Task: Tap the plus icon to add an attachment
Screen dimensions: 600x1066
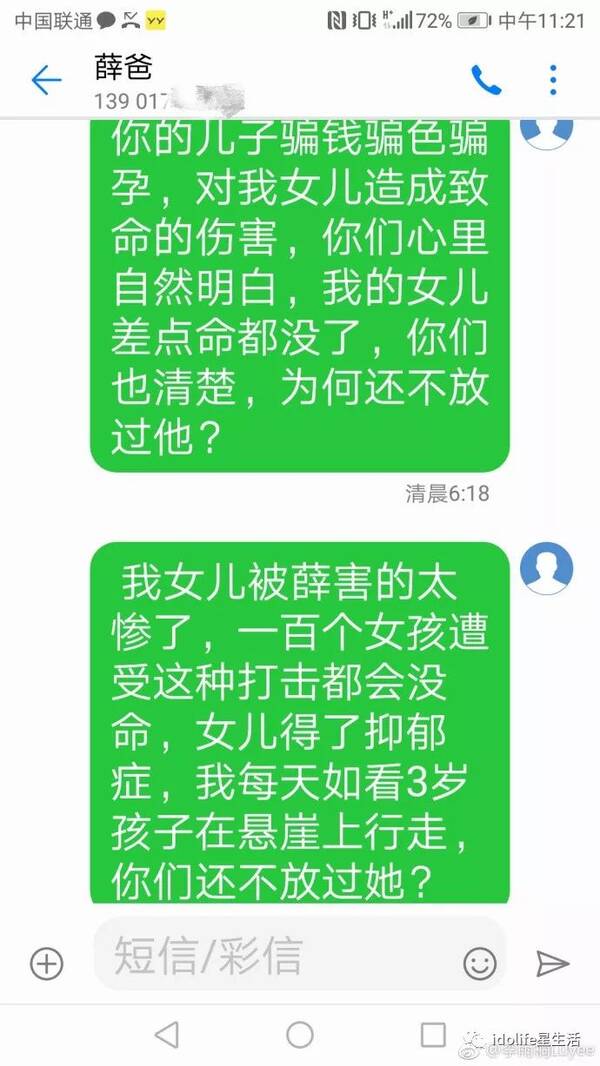Action: coord(46,963)
